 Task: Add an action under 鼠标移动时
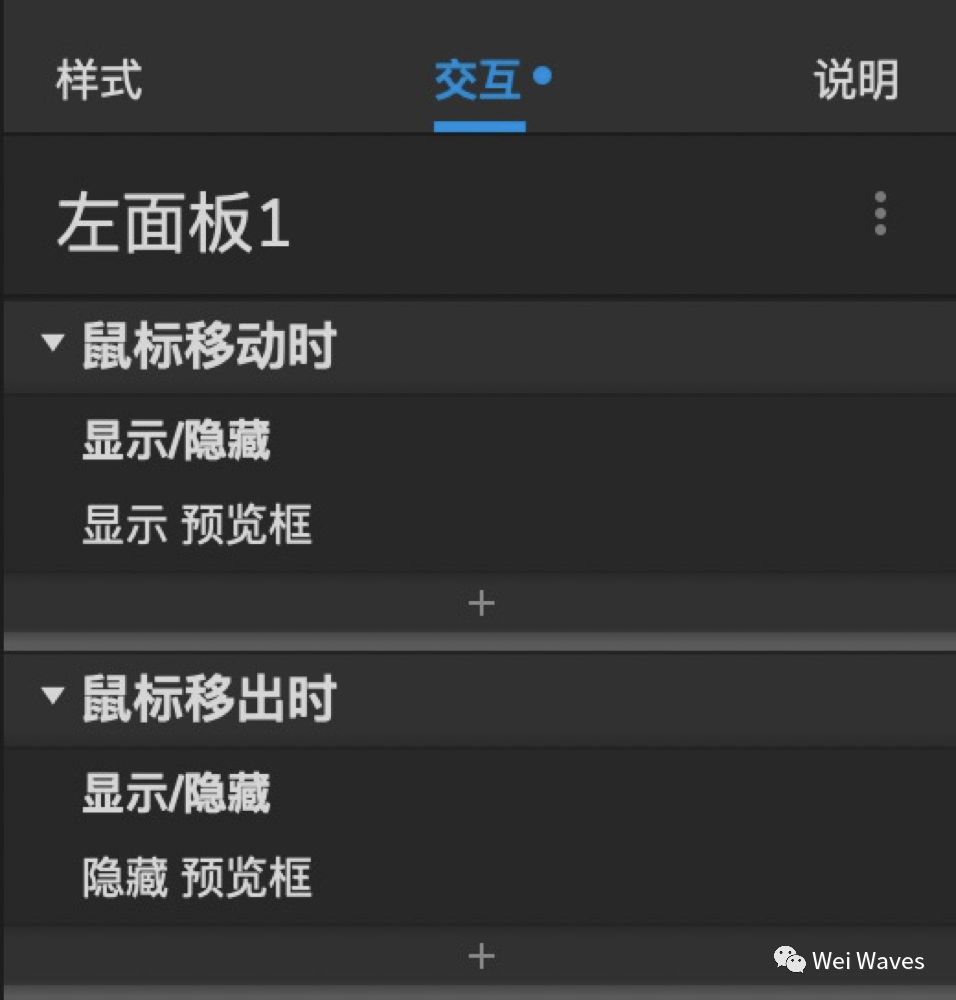[x=481, y=603]
